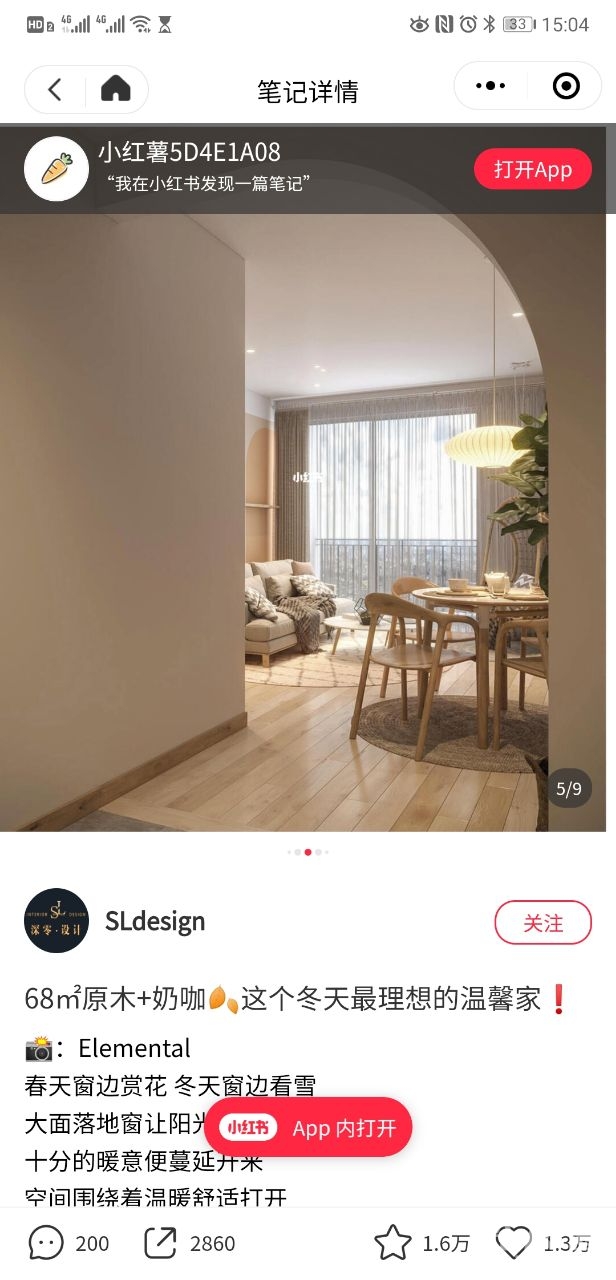Go back from the note details page
The image size is (616, 1280).
[55, 89]
